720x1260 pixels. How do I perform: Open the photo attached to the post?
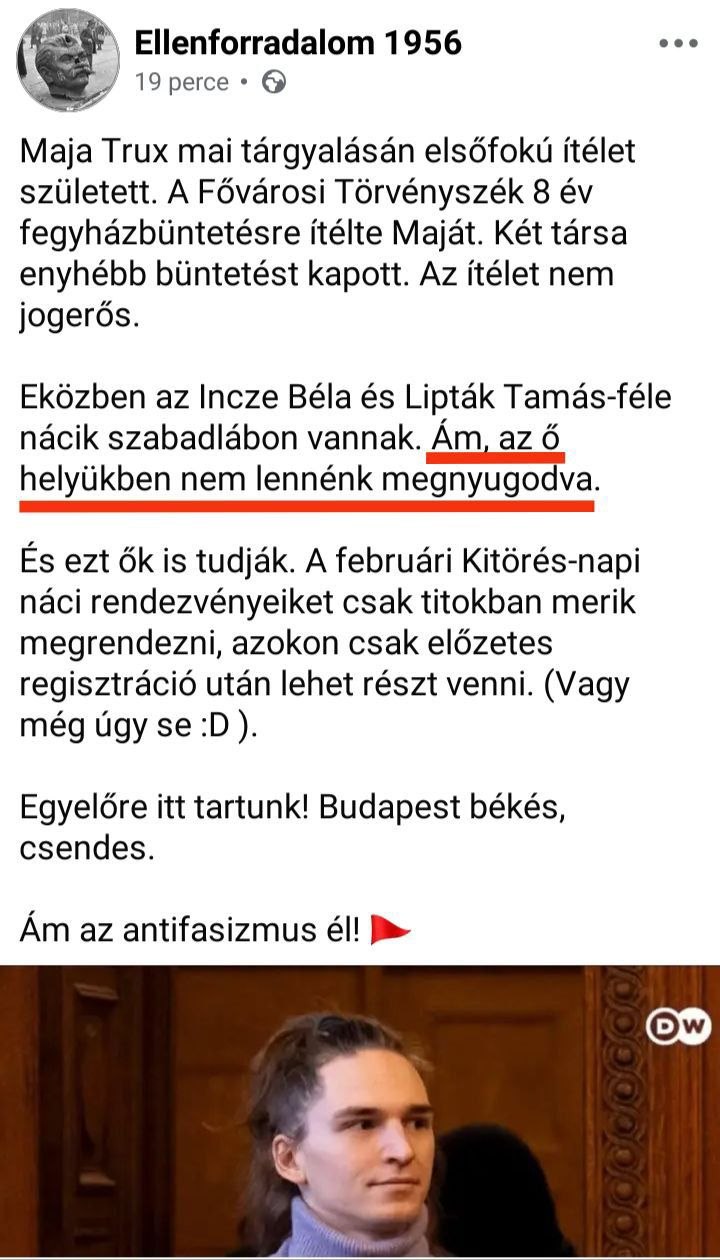[360, 1110]
